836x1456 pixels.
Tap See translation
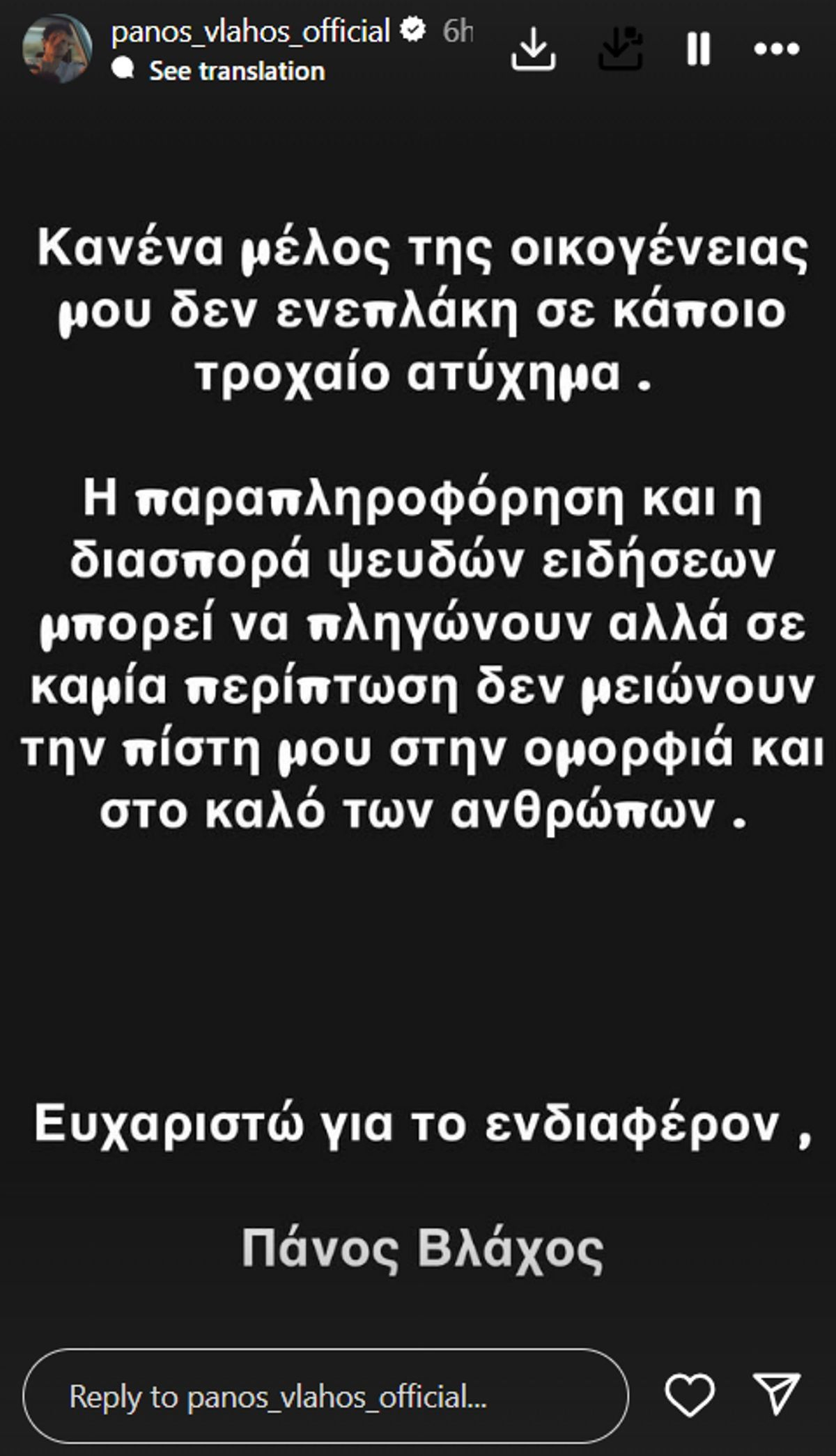pyautogui.click(x=236, y=71)
